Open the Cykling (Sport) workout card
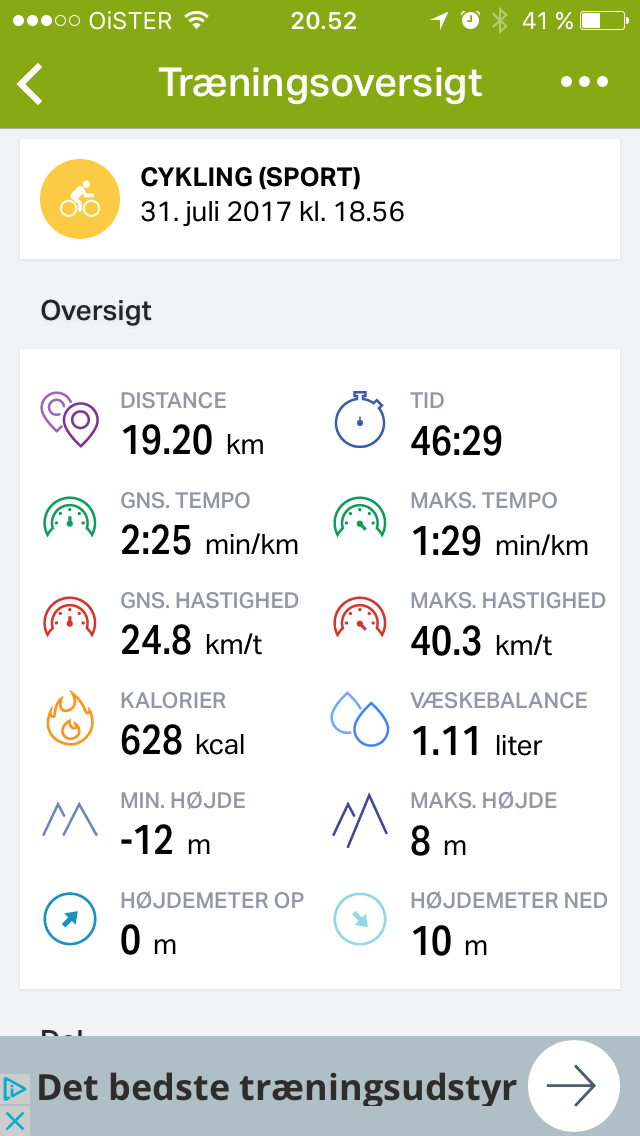The width and height of the screenshot is (640, 1136). pyautogui.click(x=320, y=199)
